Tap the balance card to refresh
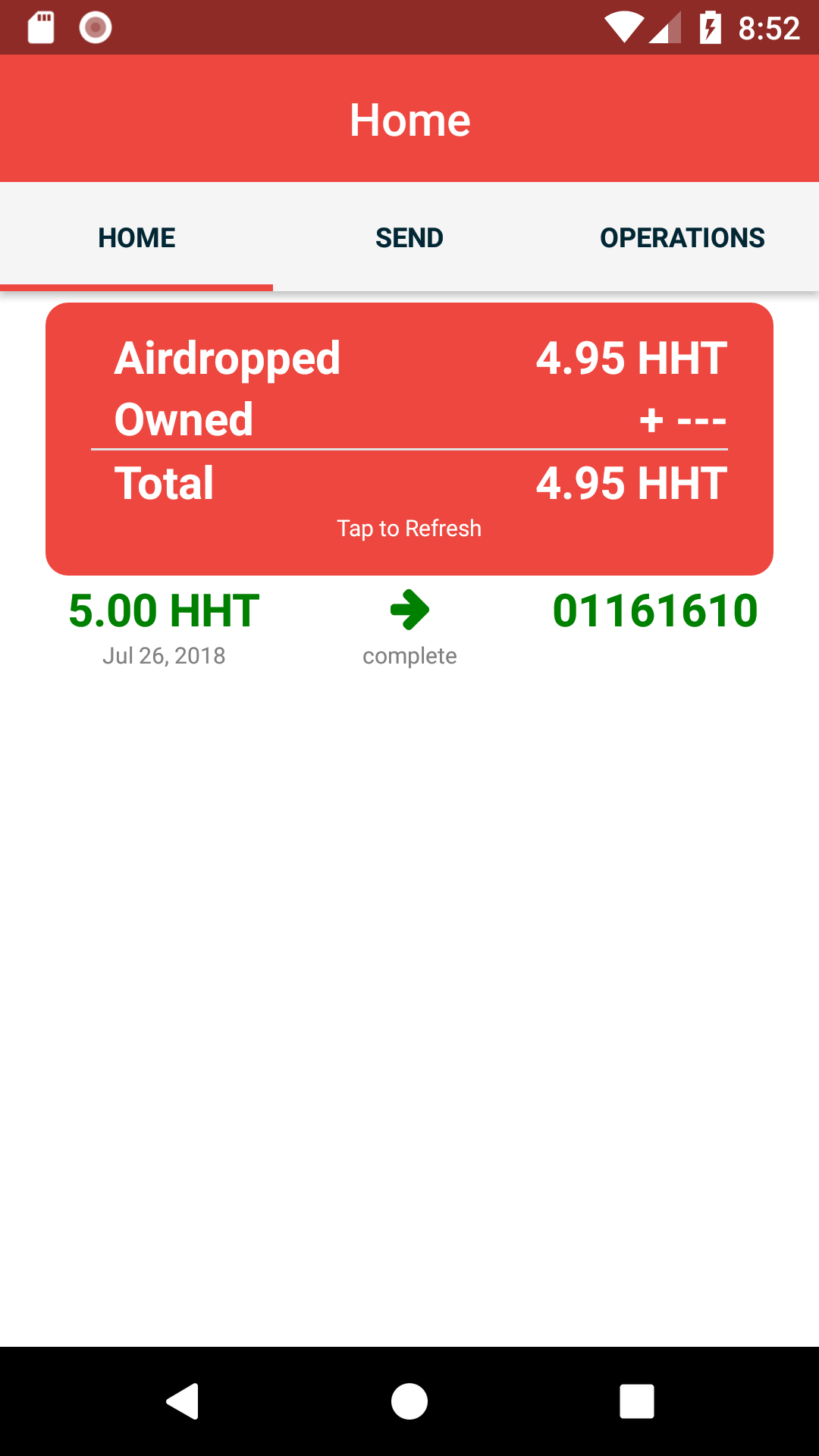The width and height of the screenshot is (819, 1456). [x=409, y=439]
